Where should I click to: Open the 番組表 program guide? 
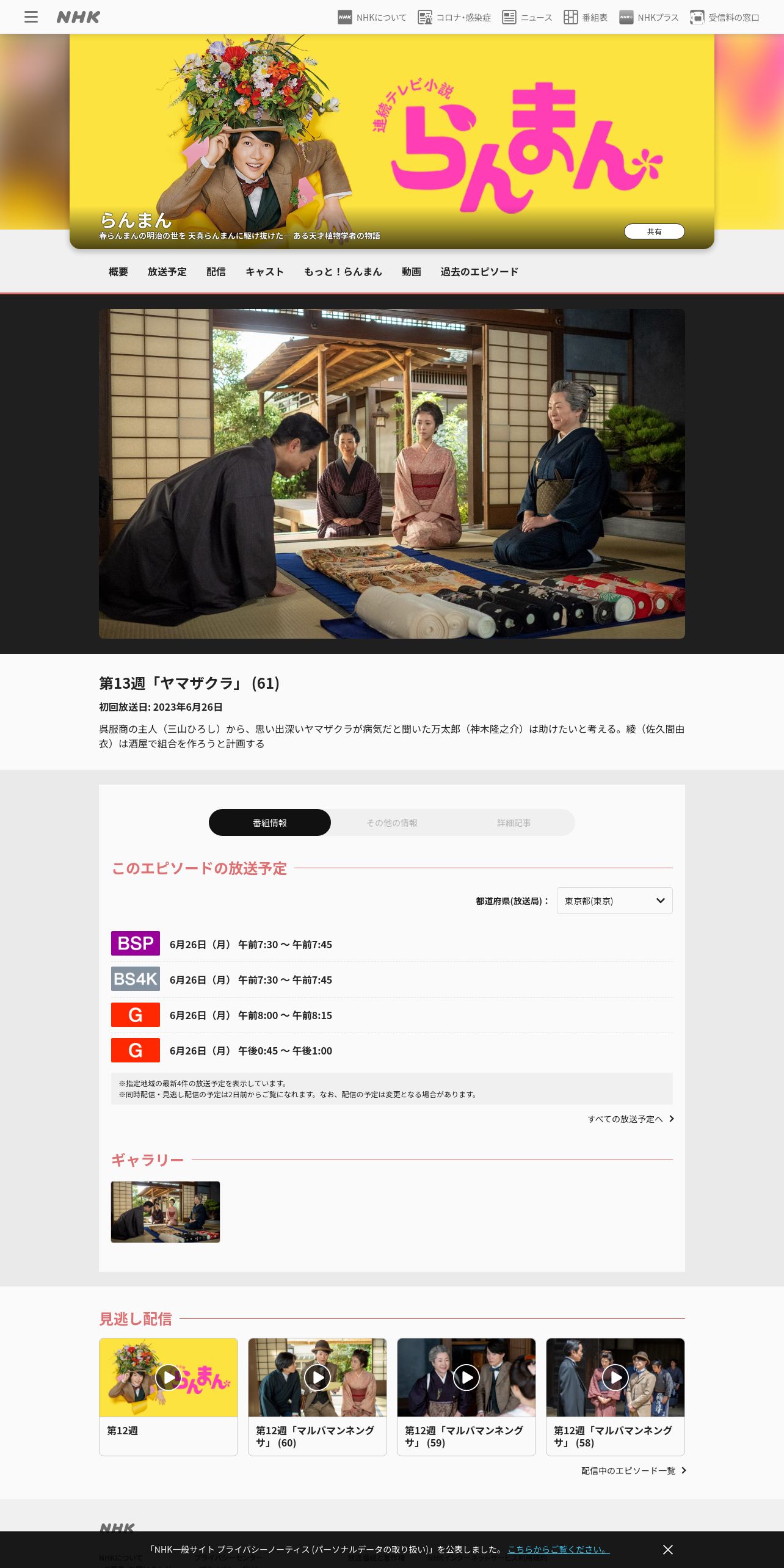coord(585,17)
